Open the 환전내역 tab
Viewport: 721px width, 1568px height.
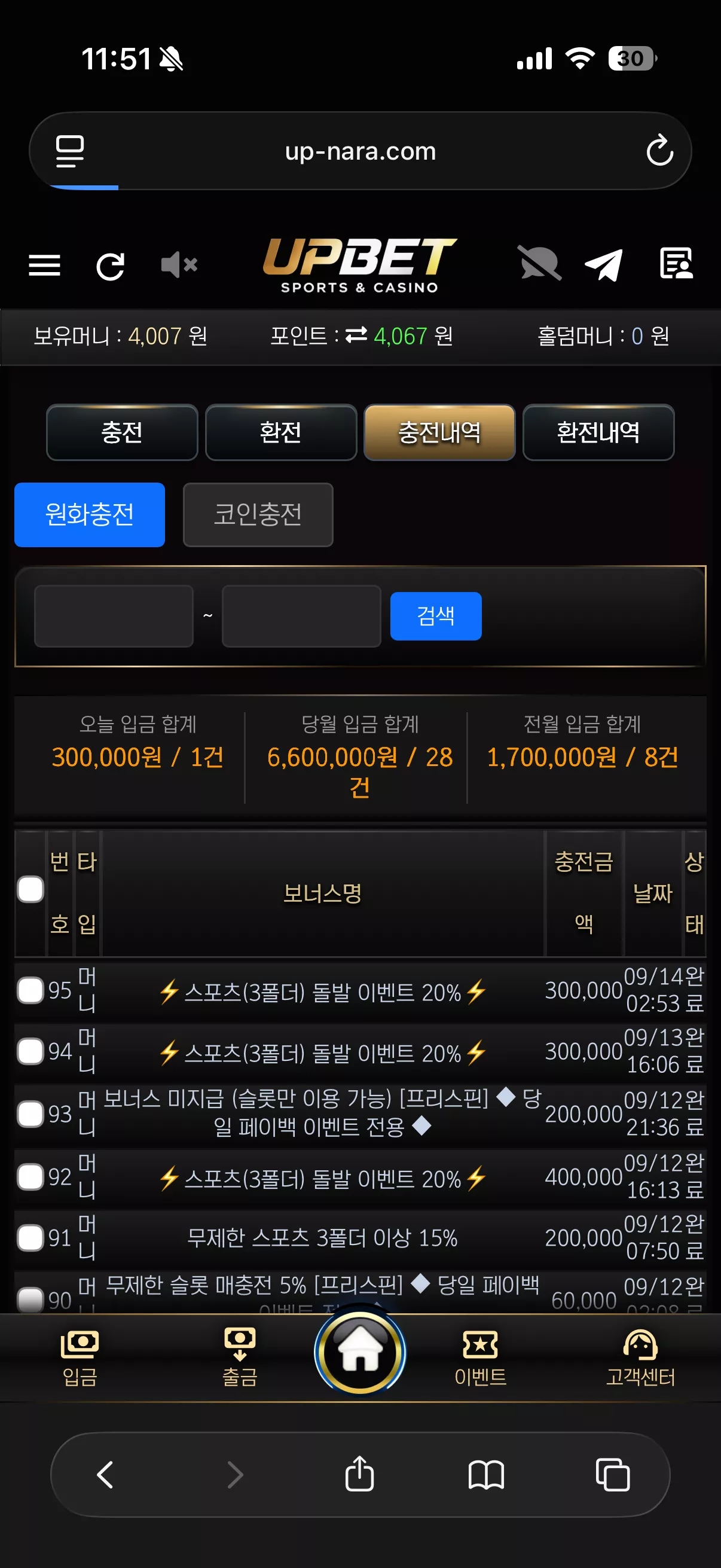[598, 432]
